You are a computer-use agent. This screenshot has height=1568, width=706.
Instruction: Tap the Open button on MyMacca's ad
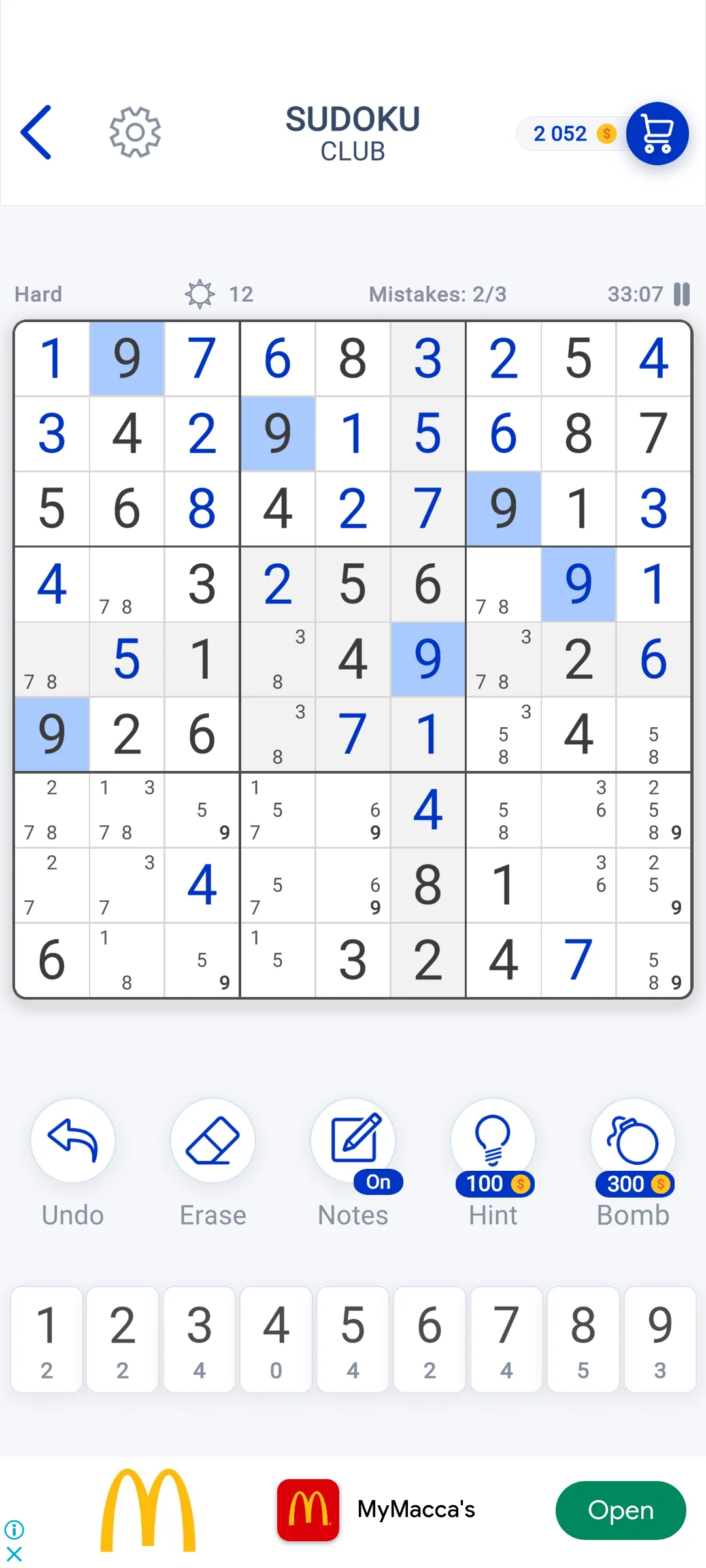(x=620, y=1510)
